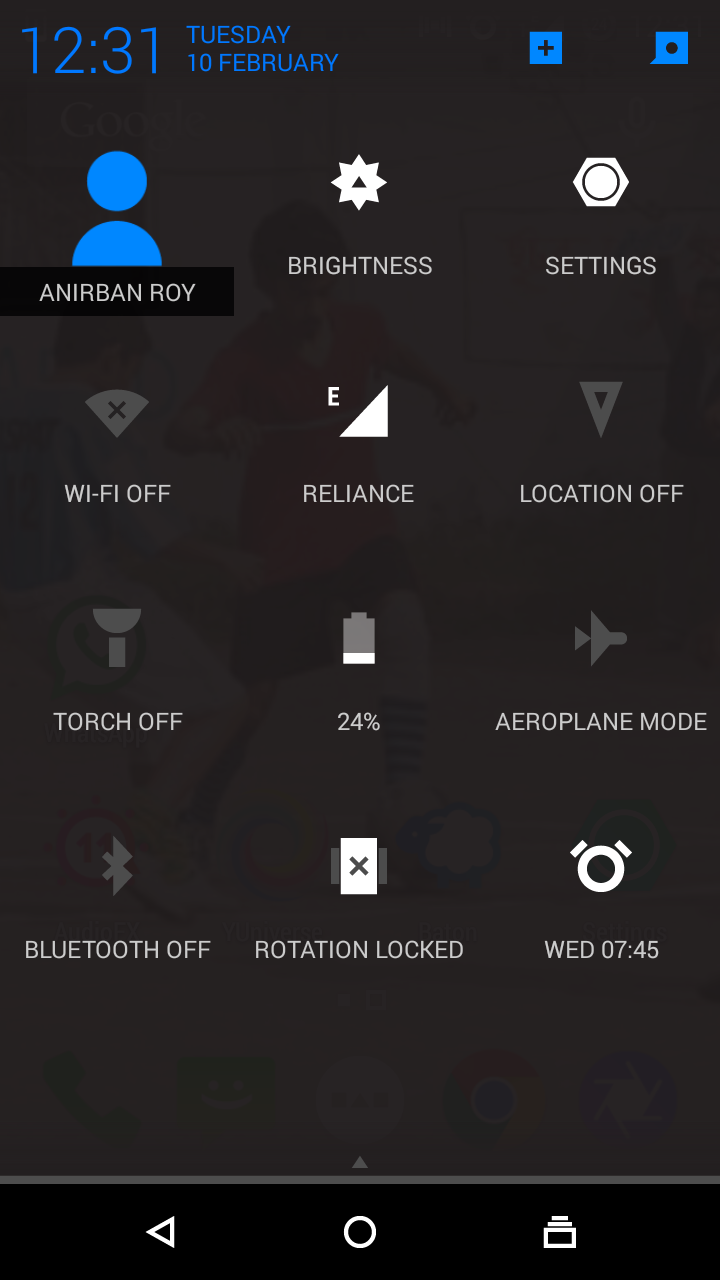Tap the alarm tile set for WED 07:45
The height and width of the screenshot is (1280, 720).
(600, 895)
